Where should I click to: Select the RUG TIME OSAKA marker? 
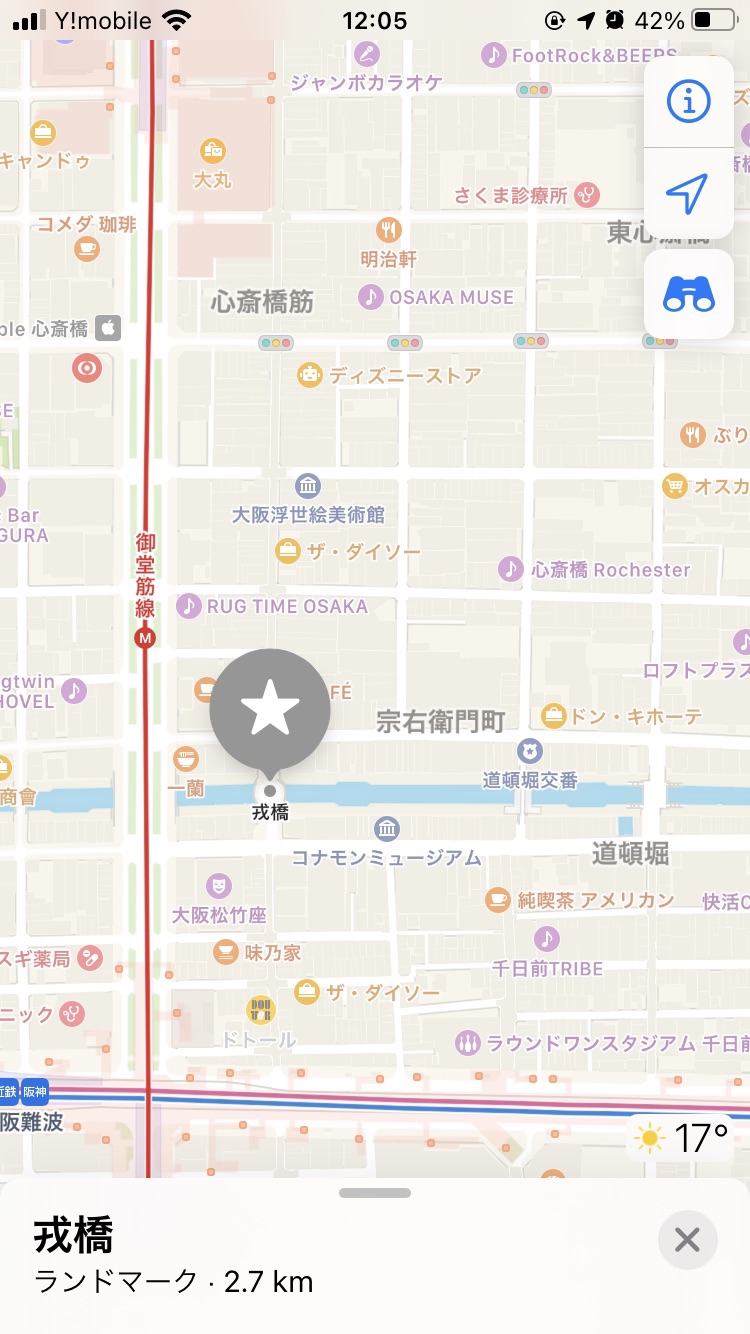click(x=189, y=605)
